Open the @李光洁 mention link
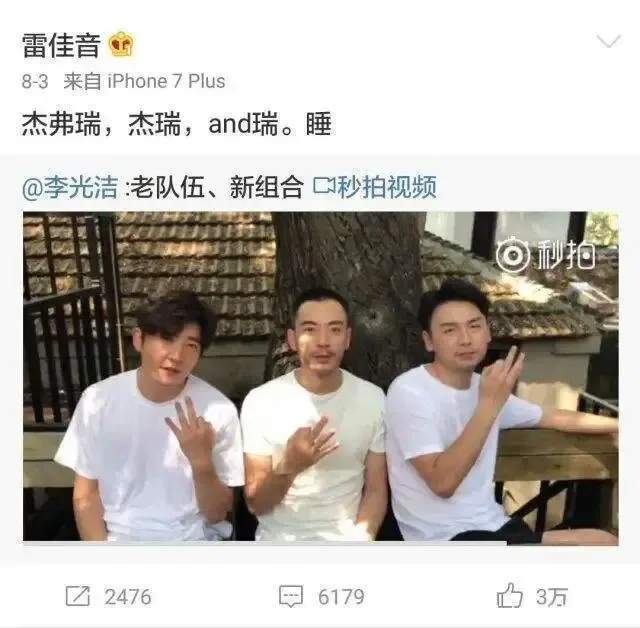The width and height of the screenshot is (640, 628). point(70,186)
